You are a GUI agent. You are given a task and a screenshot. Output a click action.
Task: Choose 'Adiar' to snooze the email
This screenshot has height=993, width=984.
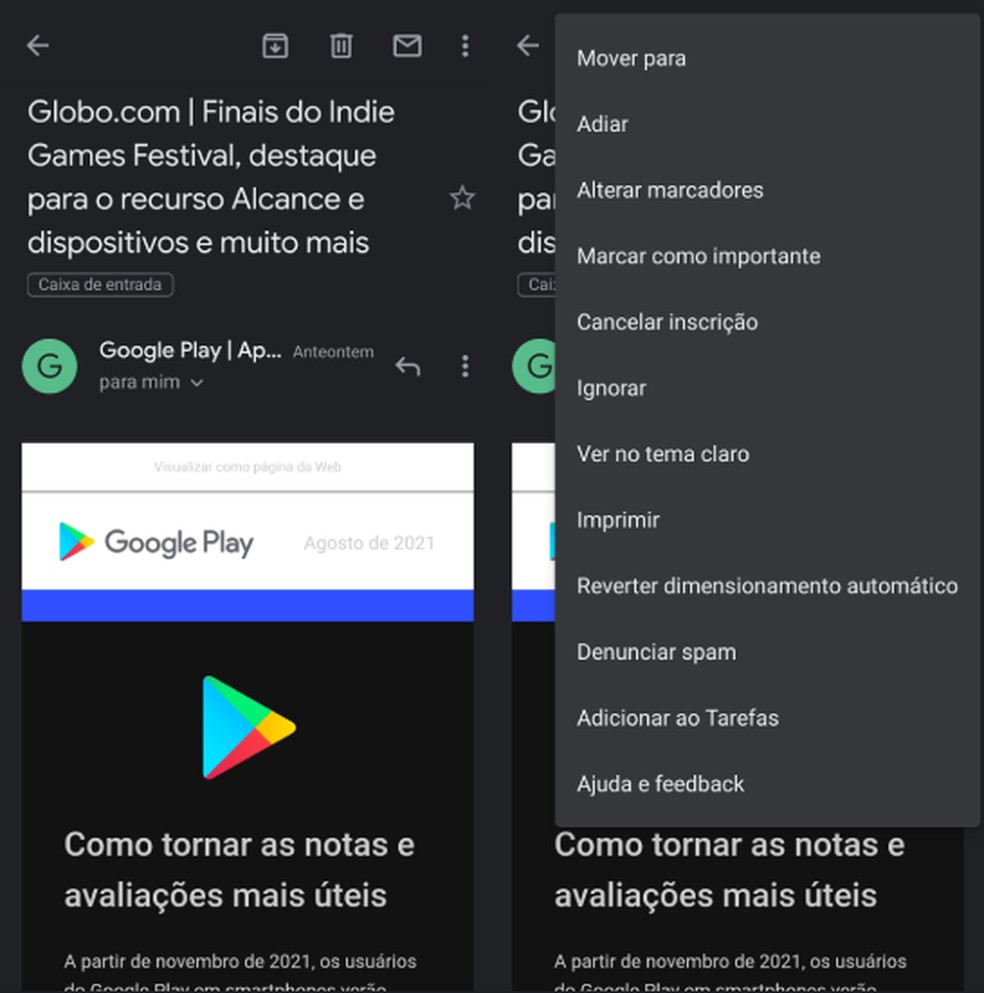[602, 124]
